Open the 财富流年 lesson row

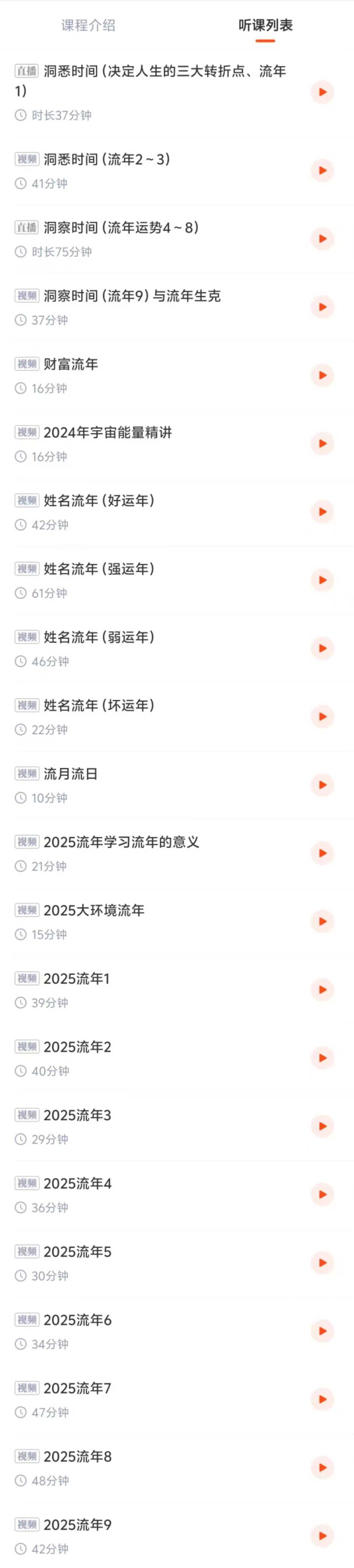point(70,364)
